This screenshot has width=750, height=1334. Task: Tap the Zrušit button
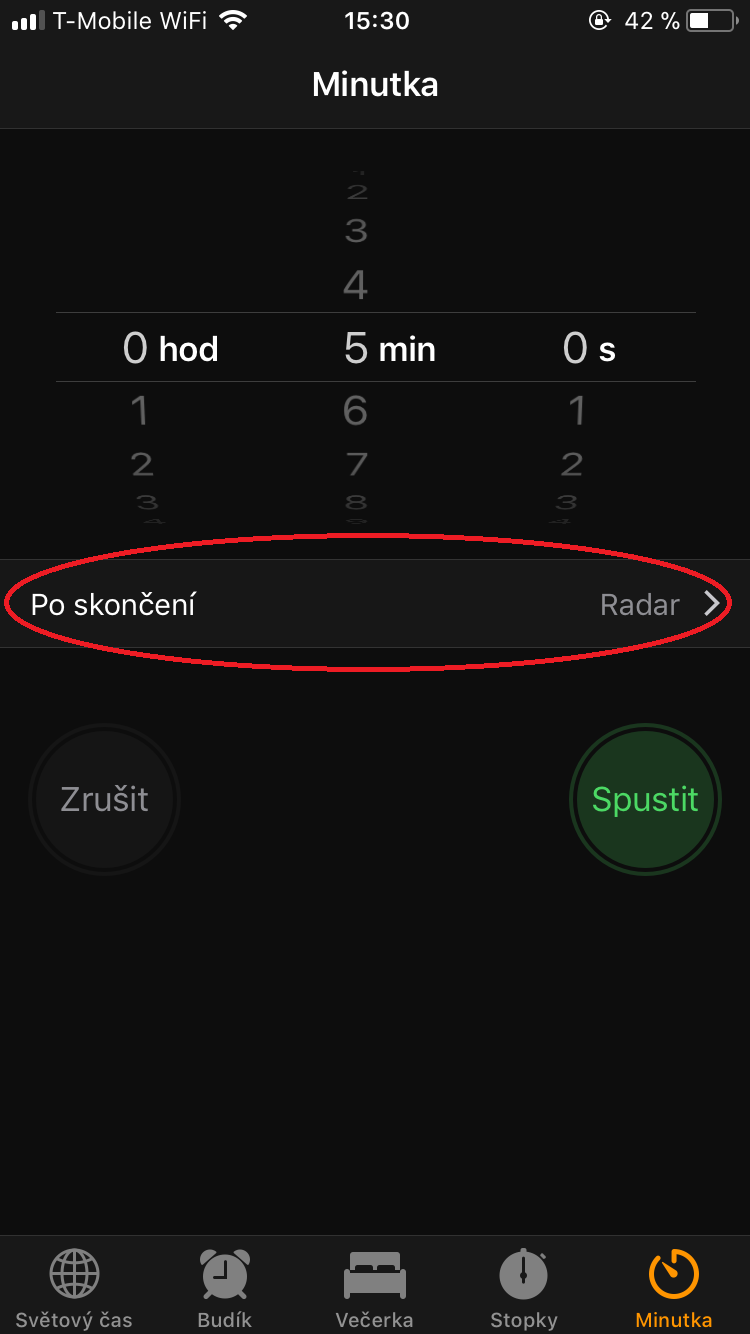point(104,799)
